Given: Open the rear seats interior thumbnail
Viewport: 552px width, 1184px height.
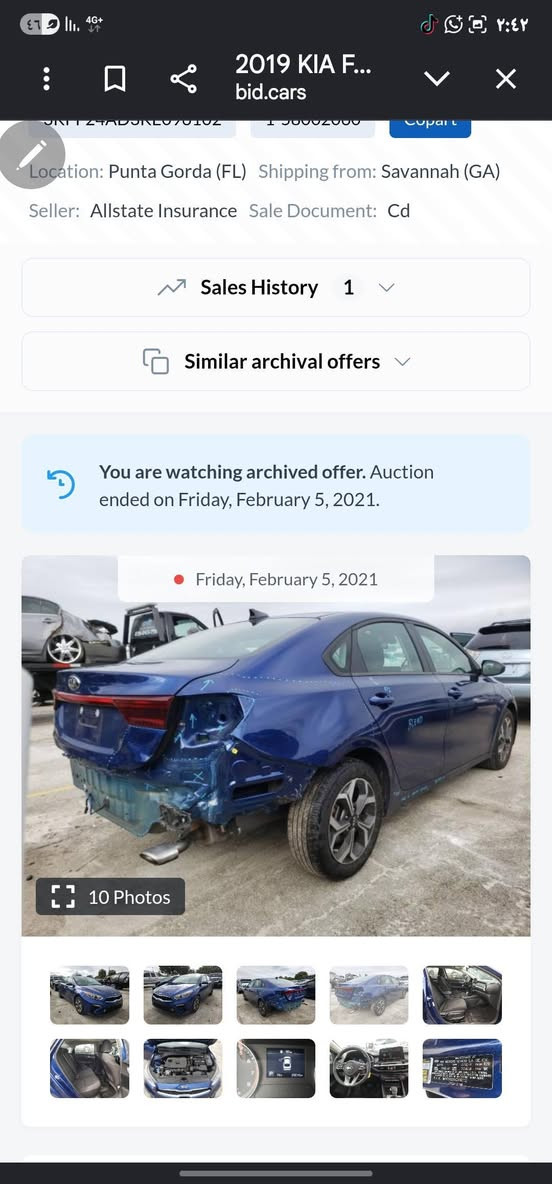Looking at the screenshot, I should [x=90, y=1068].
